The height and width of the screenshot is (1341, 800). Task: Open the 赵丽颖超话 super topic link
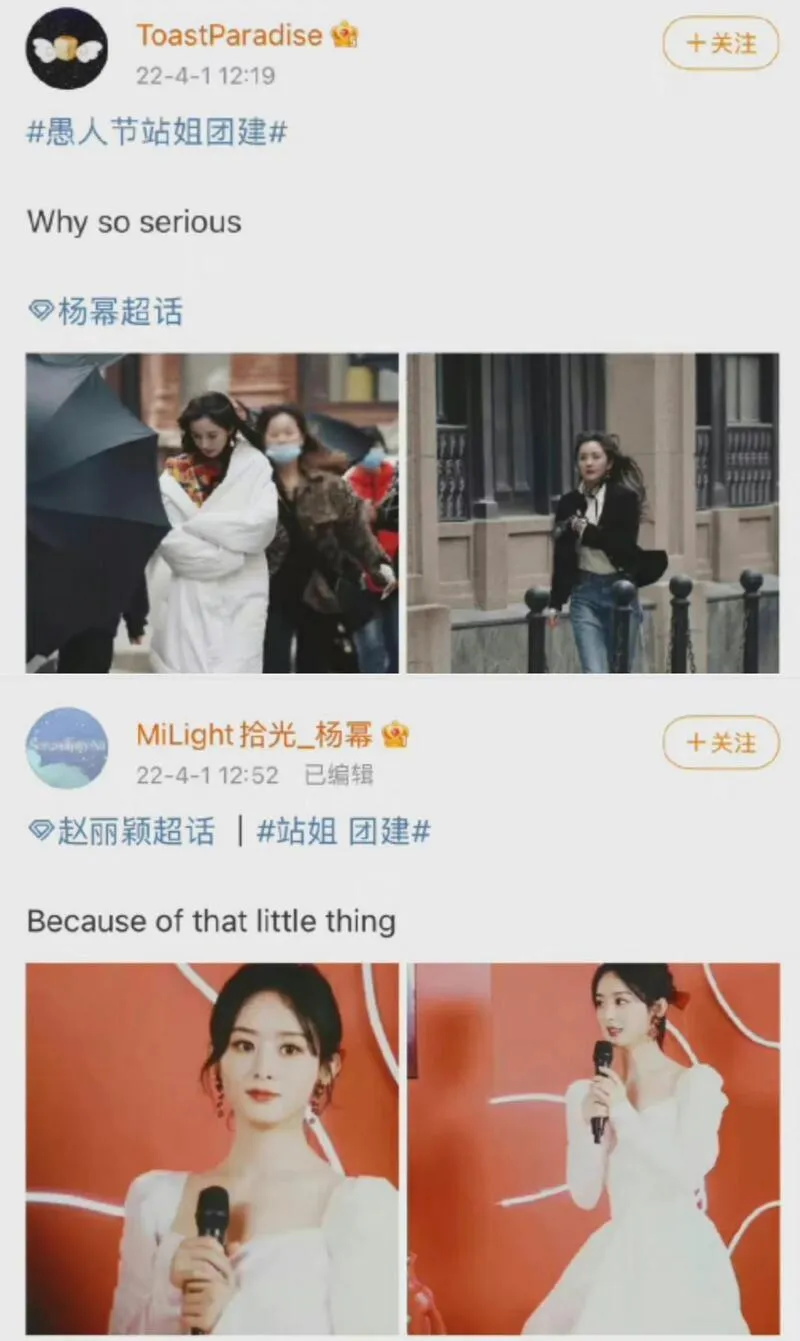pyautogui.click(x=122, y=831)
